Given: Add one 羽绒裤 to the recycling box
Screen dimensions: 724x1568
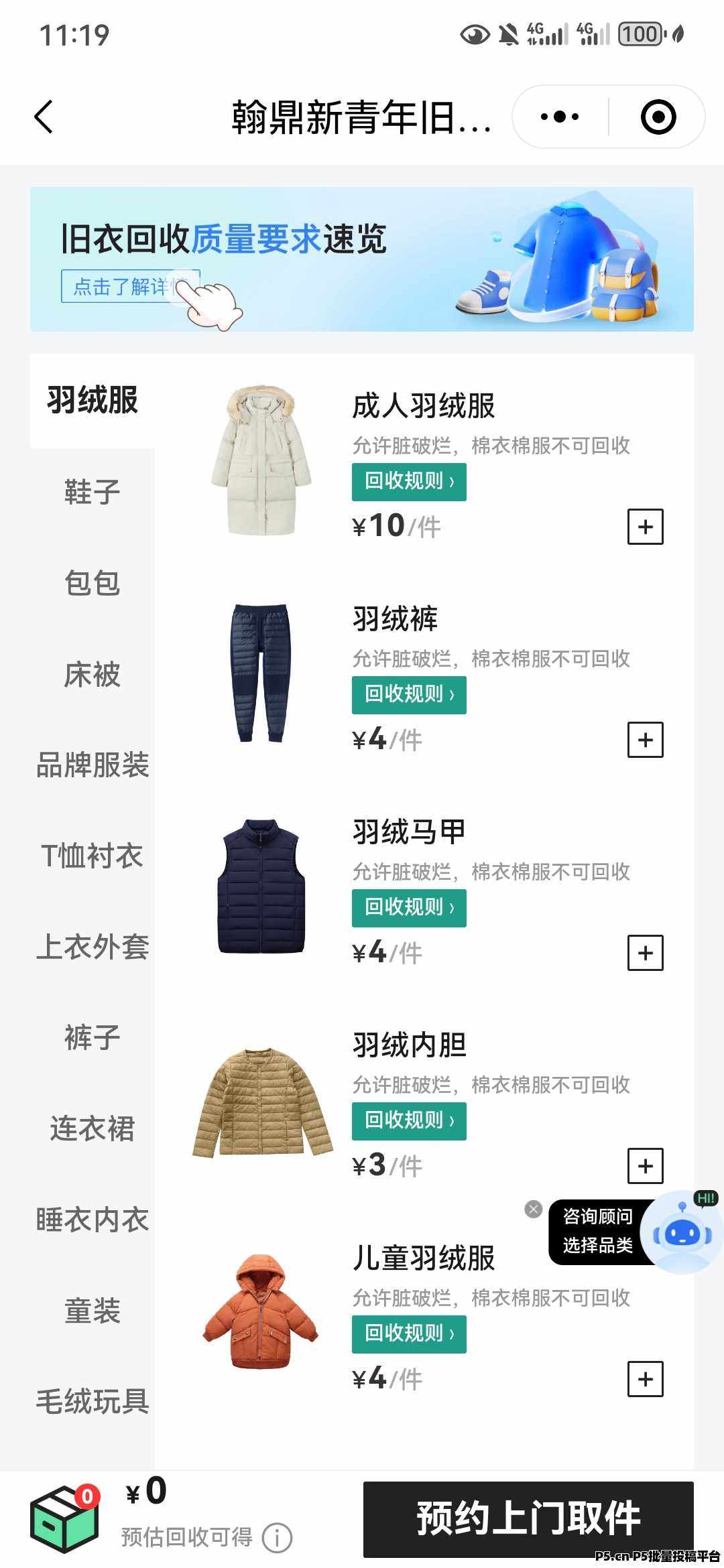Looking at the screenshot, I should click(x=645, y=740).
